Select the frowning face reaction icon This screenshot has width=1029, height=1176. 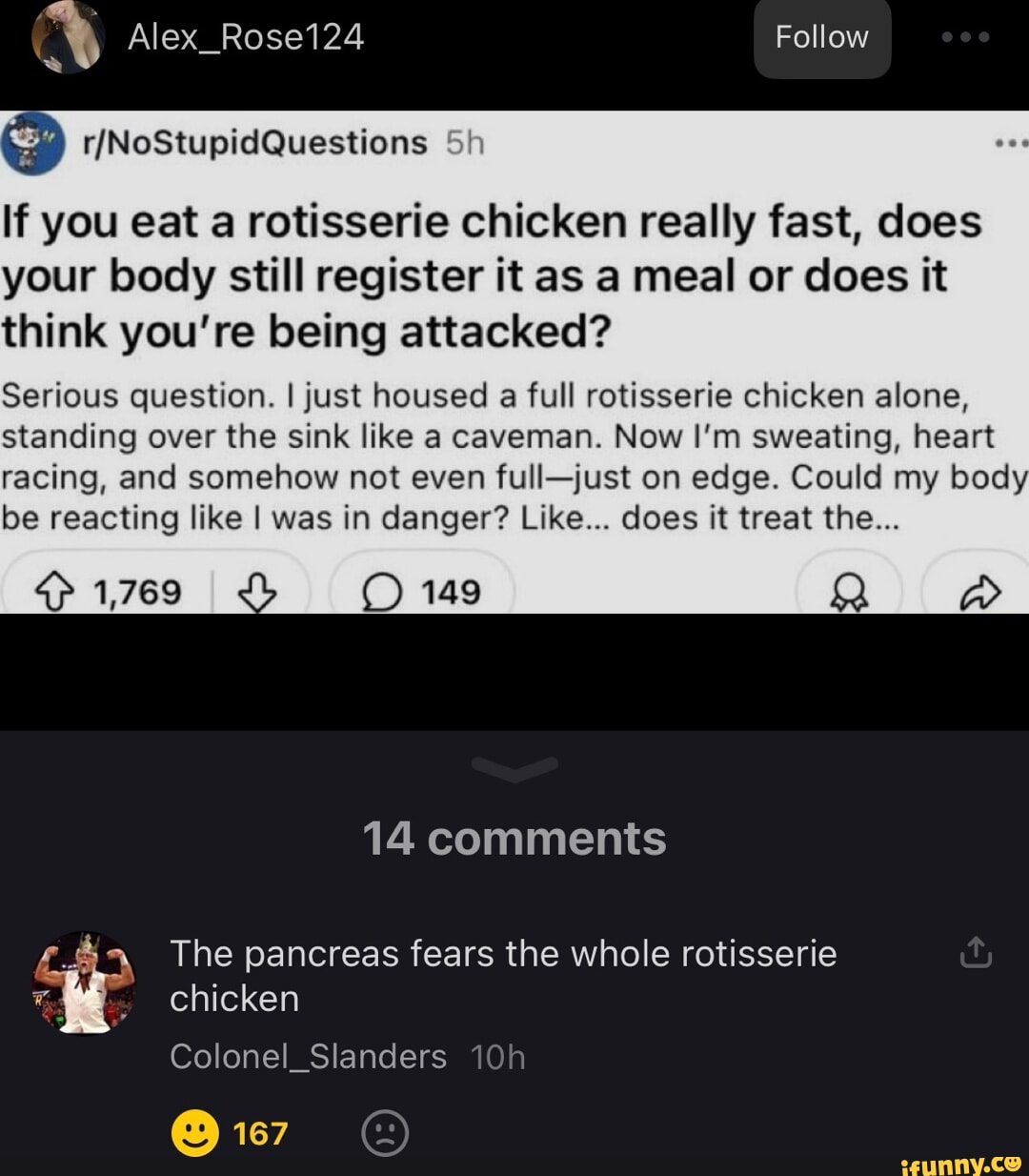click(x=385, y=1133)
